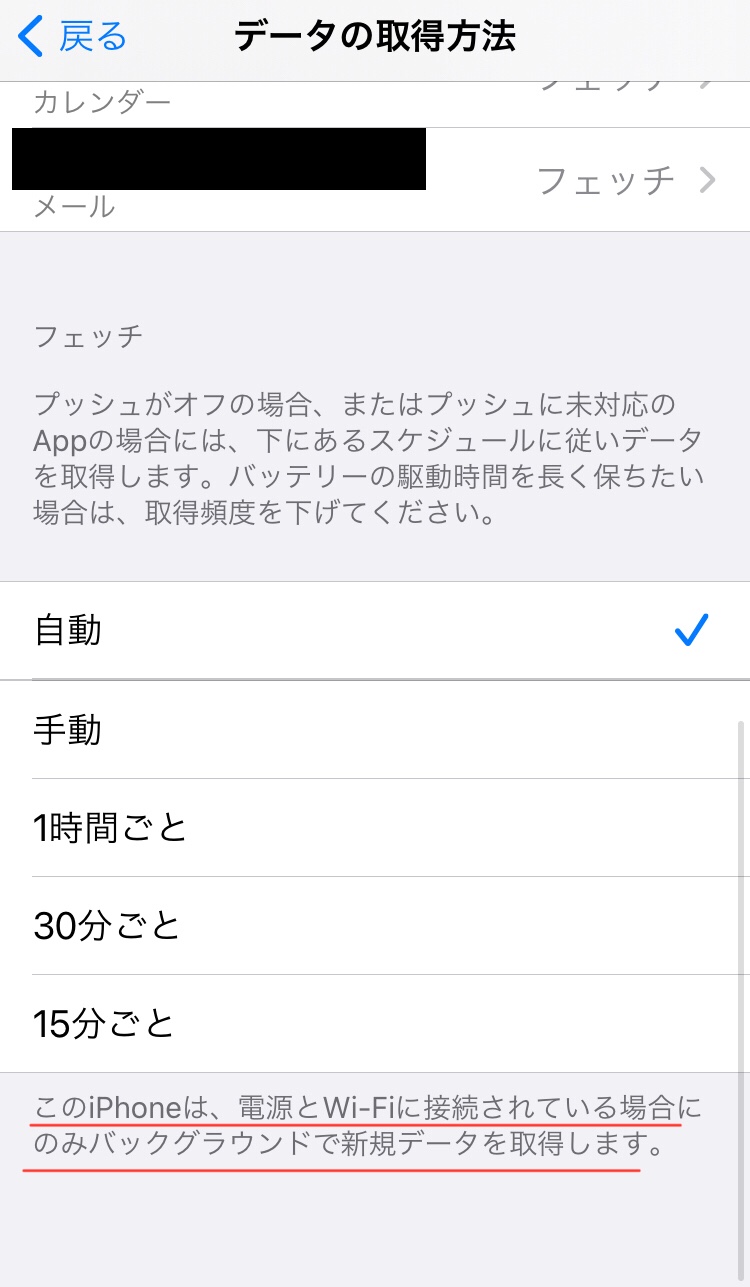Switch fetch interval to 15分ごと
This screenshot has width=750, height=1287.
coord(375,1023)
